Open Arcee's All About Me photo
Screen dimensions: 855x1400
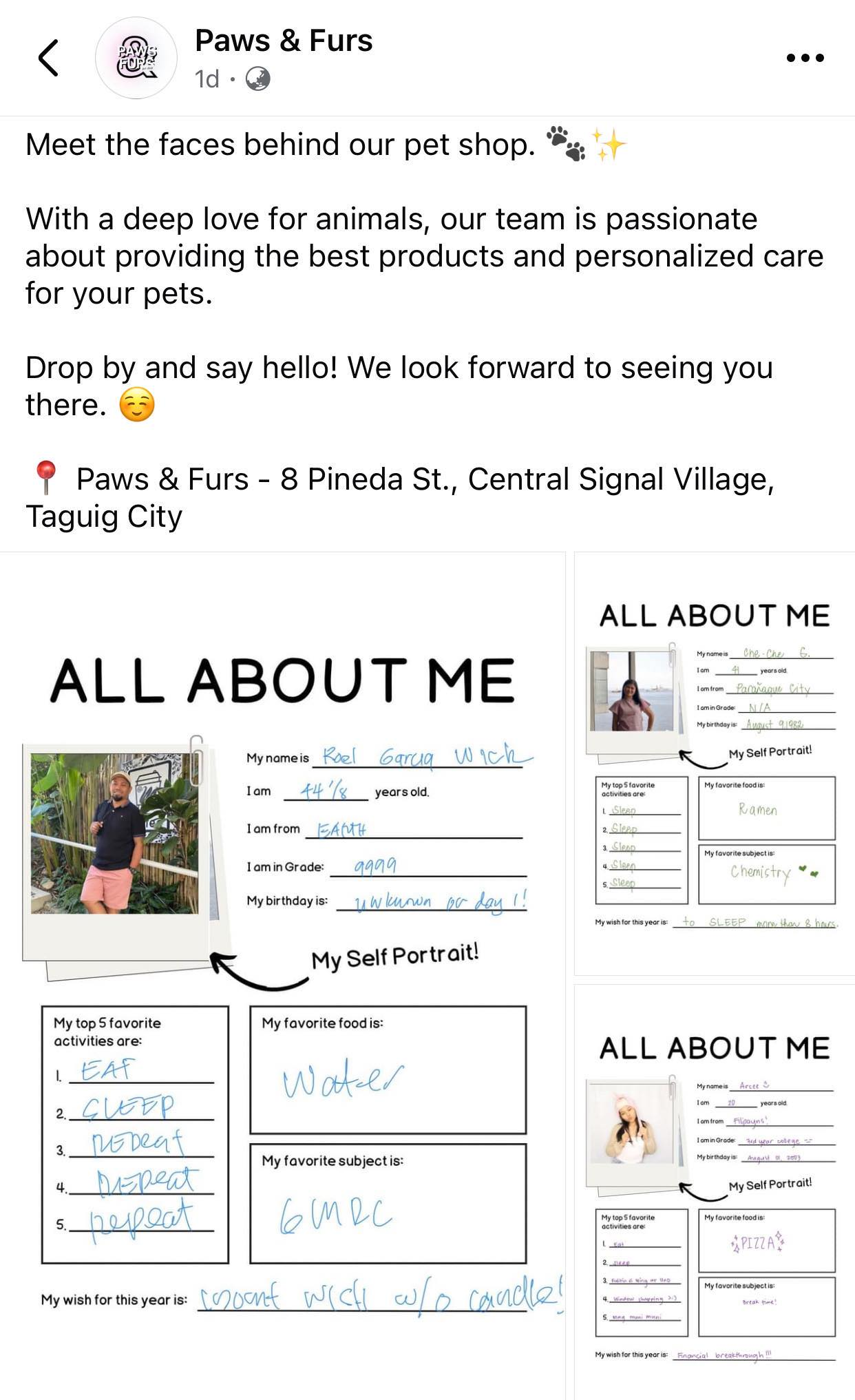point(715,1193)
